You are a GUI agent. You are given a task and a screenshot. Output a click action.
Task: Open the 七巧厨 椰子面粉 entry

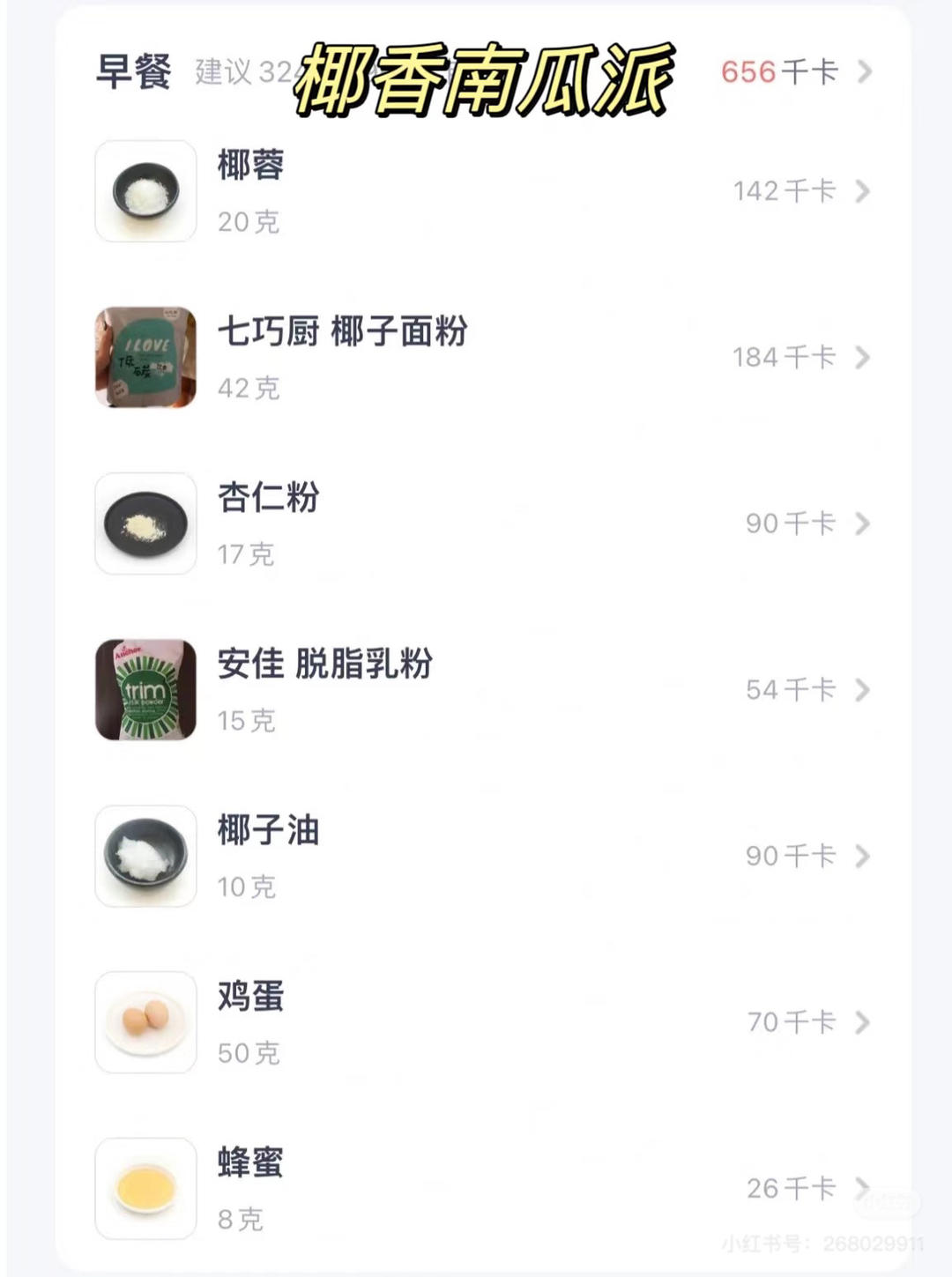click(x=344, y=333)
